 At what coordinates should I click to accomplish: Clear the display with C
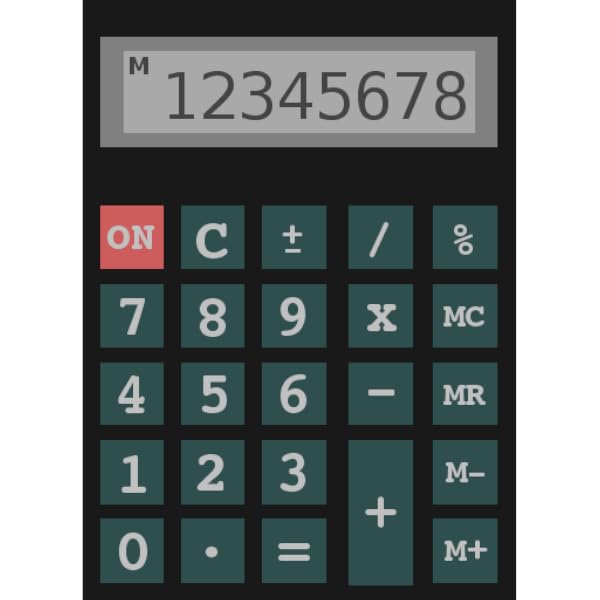(212, 238)
